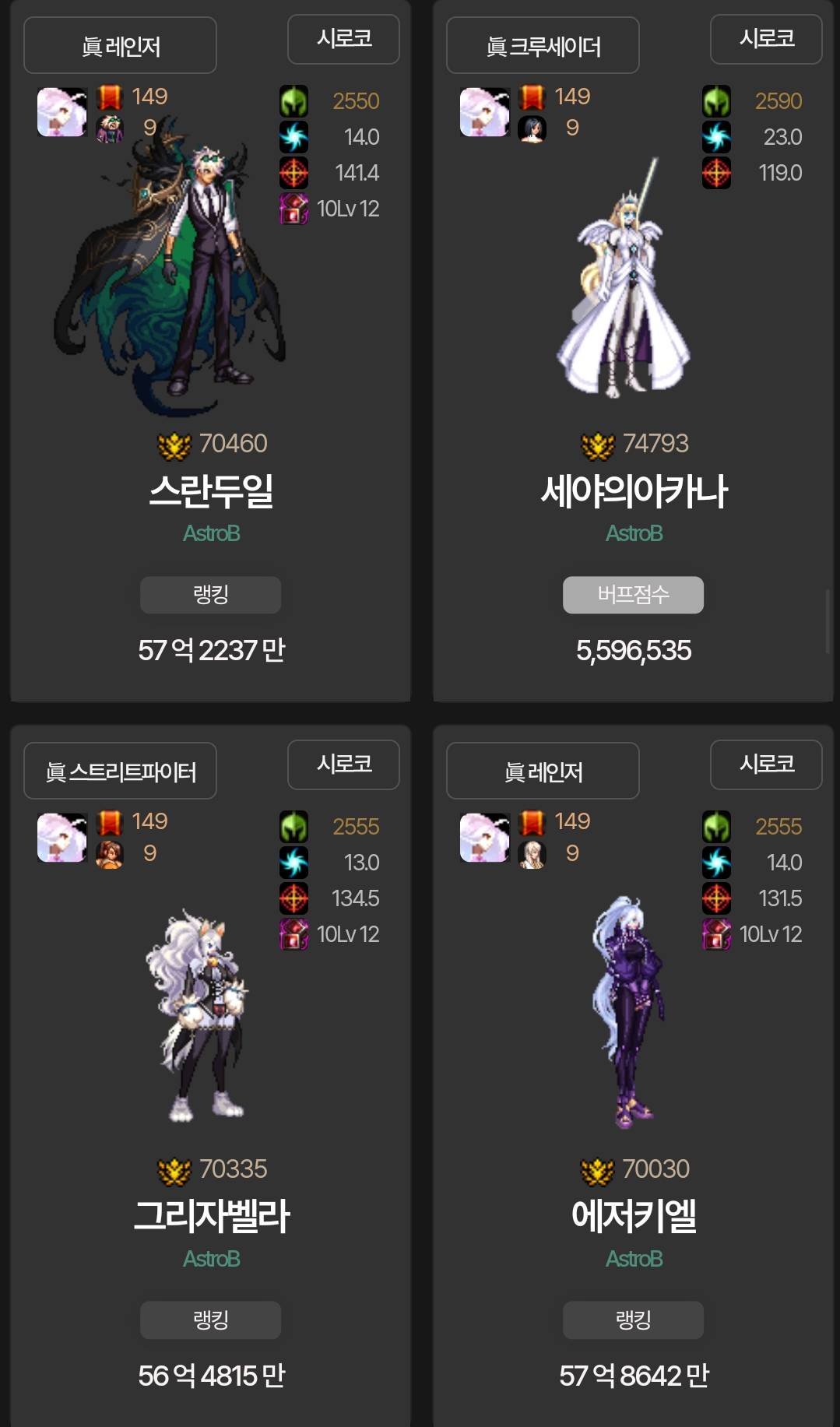This screenshot has width=840, height=1427.
Task: Tap the 버프점수 button under 세야의아카나
Action: tap(633, 595)
